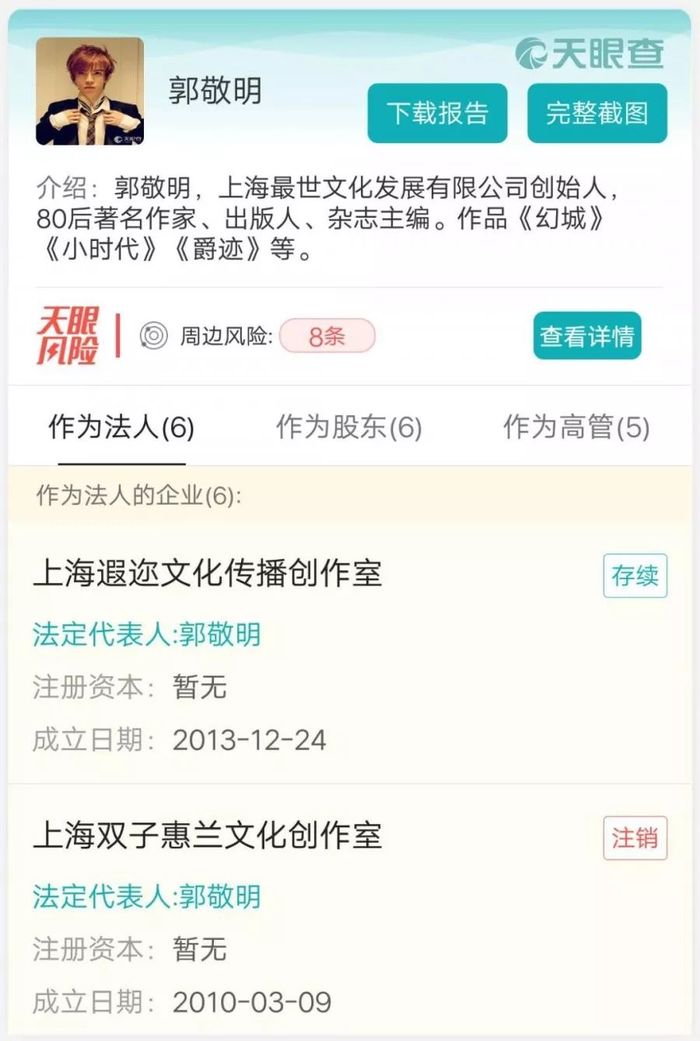View 郭敬明's profile photo
Screen dimensions: 700x1041
point(90,91)
